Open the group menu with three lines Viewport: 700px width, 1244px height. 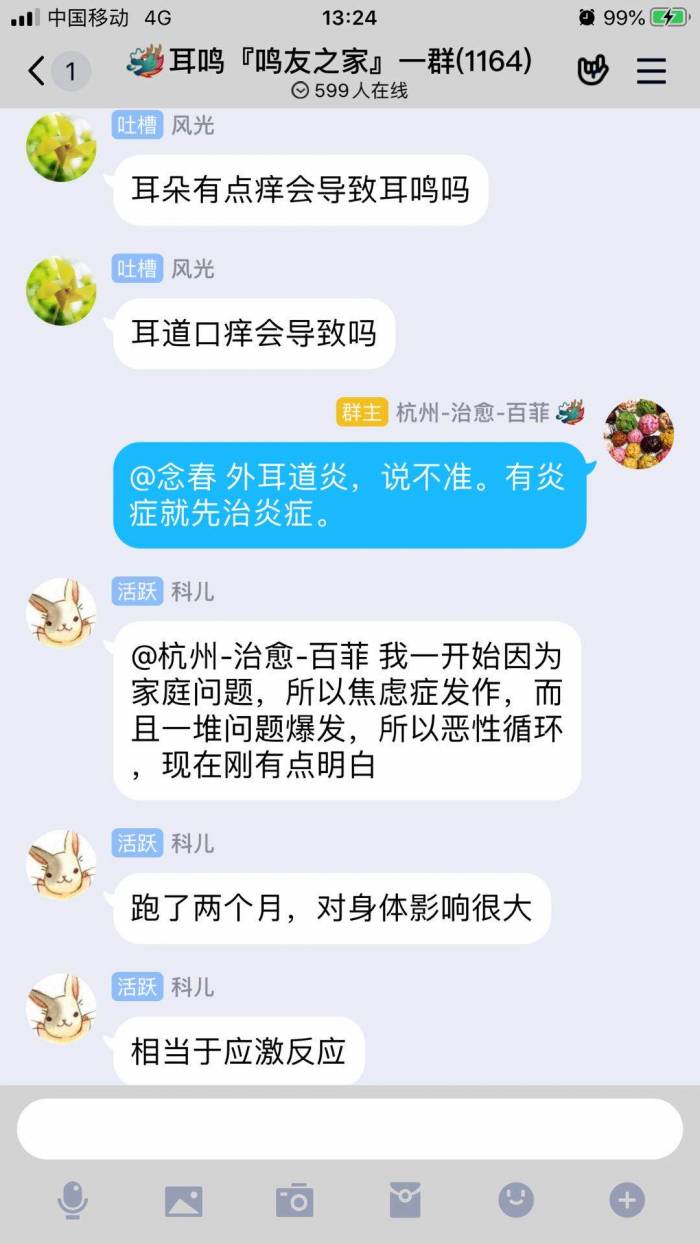651,71
